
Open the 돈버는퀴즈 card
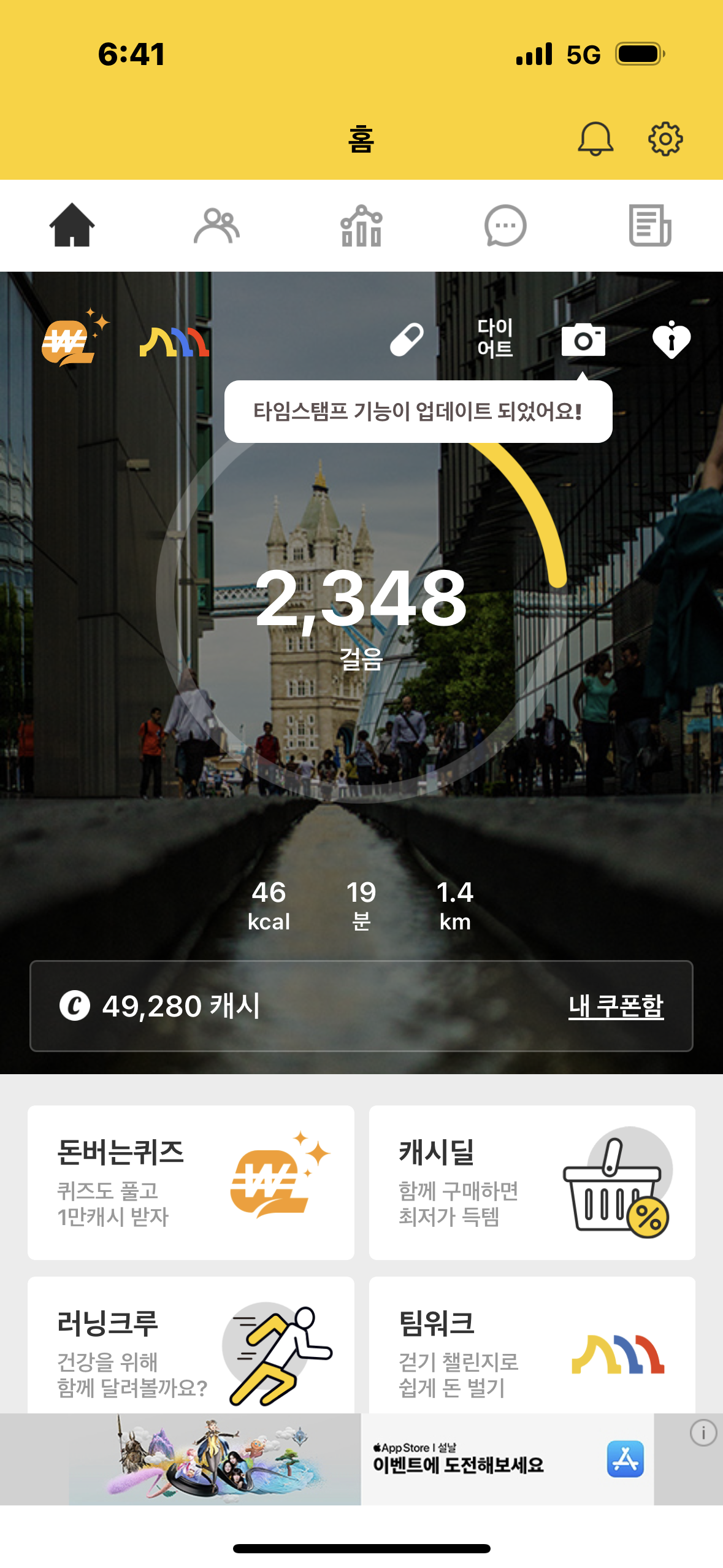pos(191,1182)
